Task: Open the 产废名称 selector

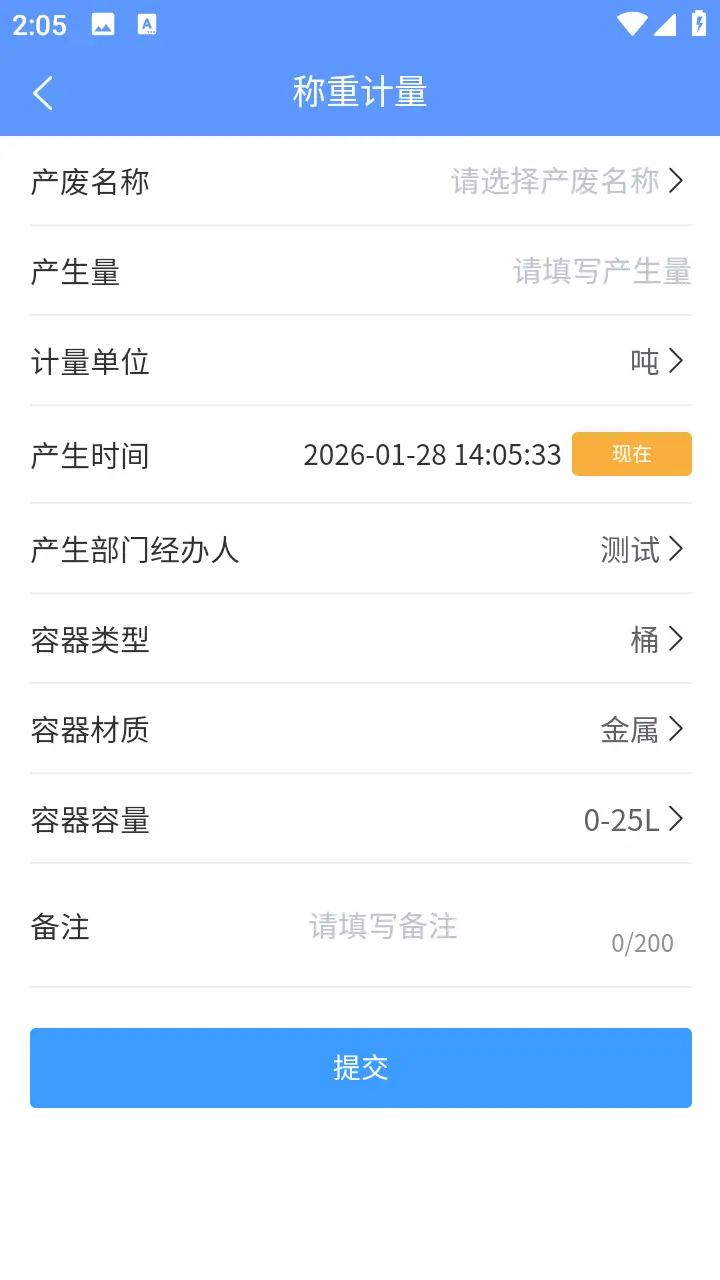Action: click(566, 181)
